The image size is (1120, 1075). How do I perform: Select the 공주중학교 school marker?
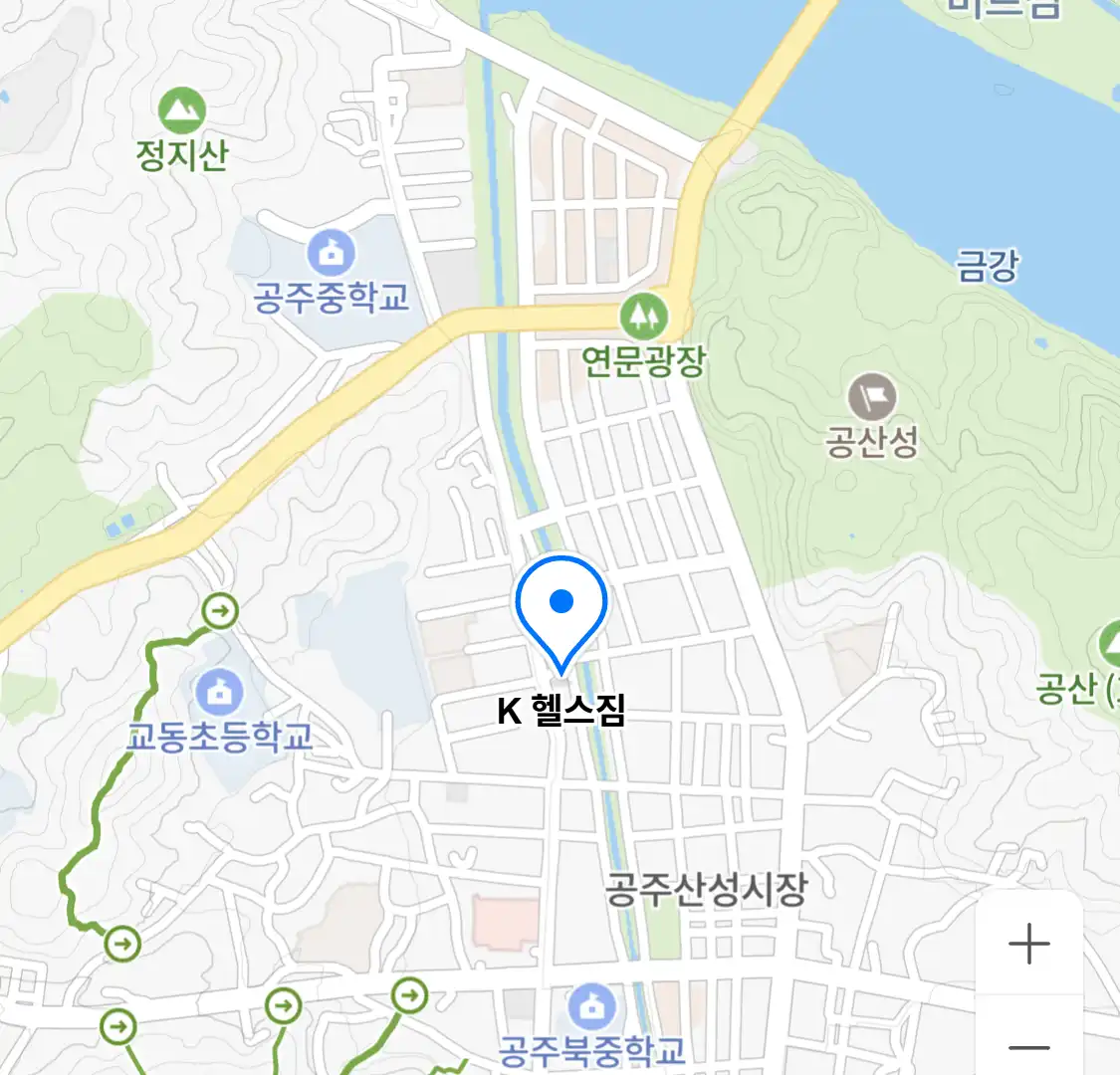pos(331,253)
